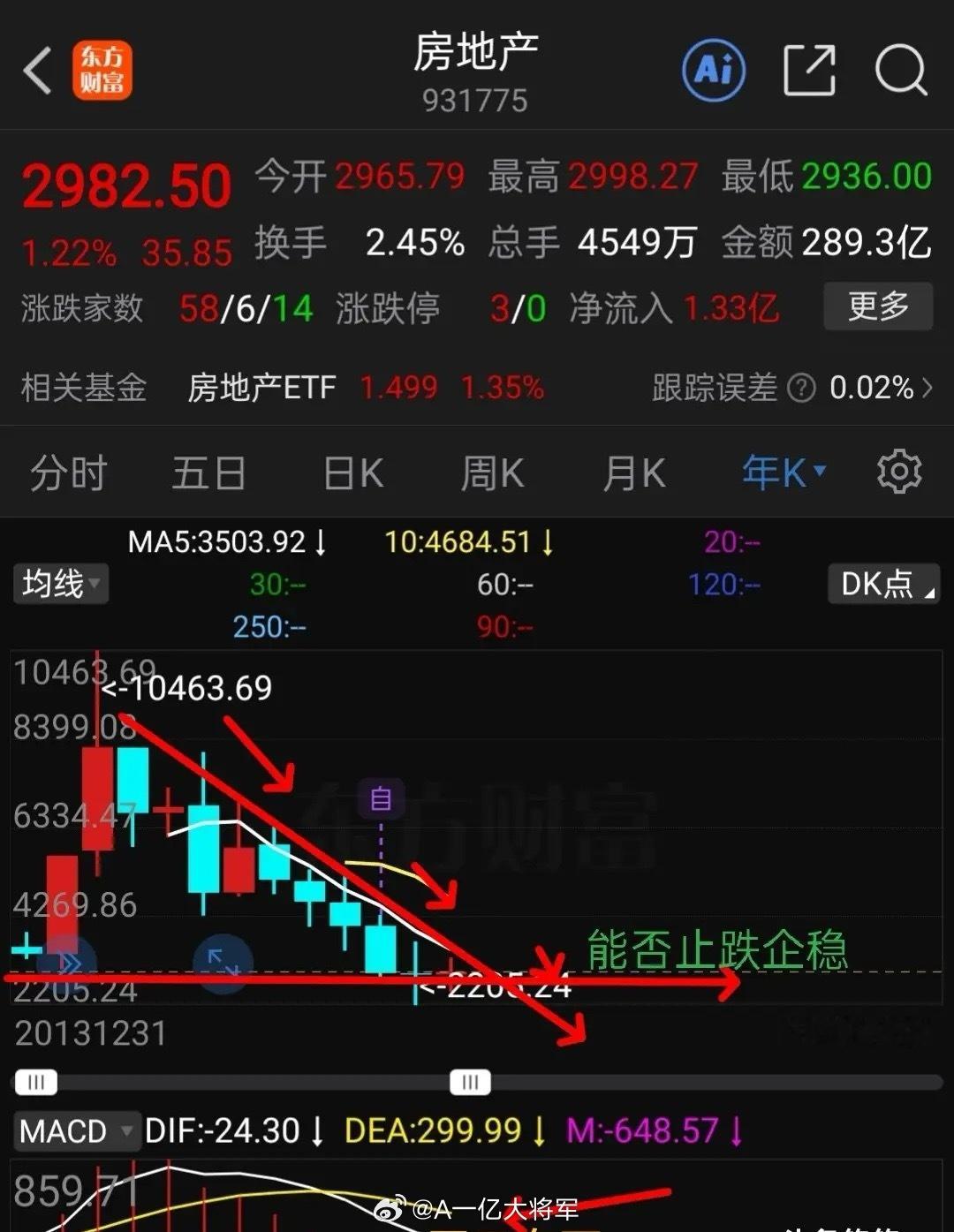Tap the back arrow at top left
The width and height of the screenshot is (954, 1232).
coord(37,71)
